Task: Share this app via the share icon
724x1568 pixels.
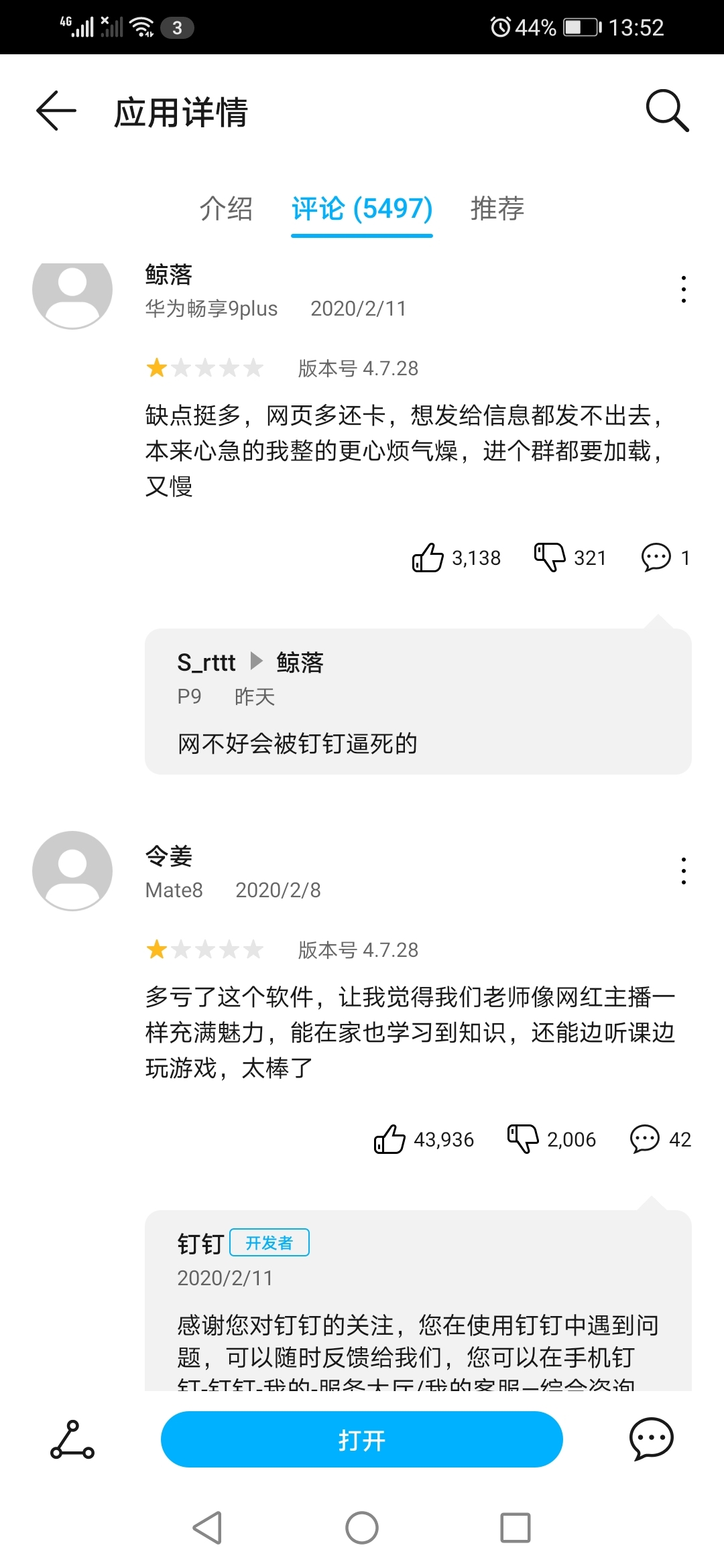Action: tap(72, 1439)
